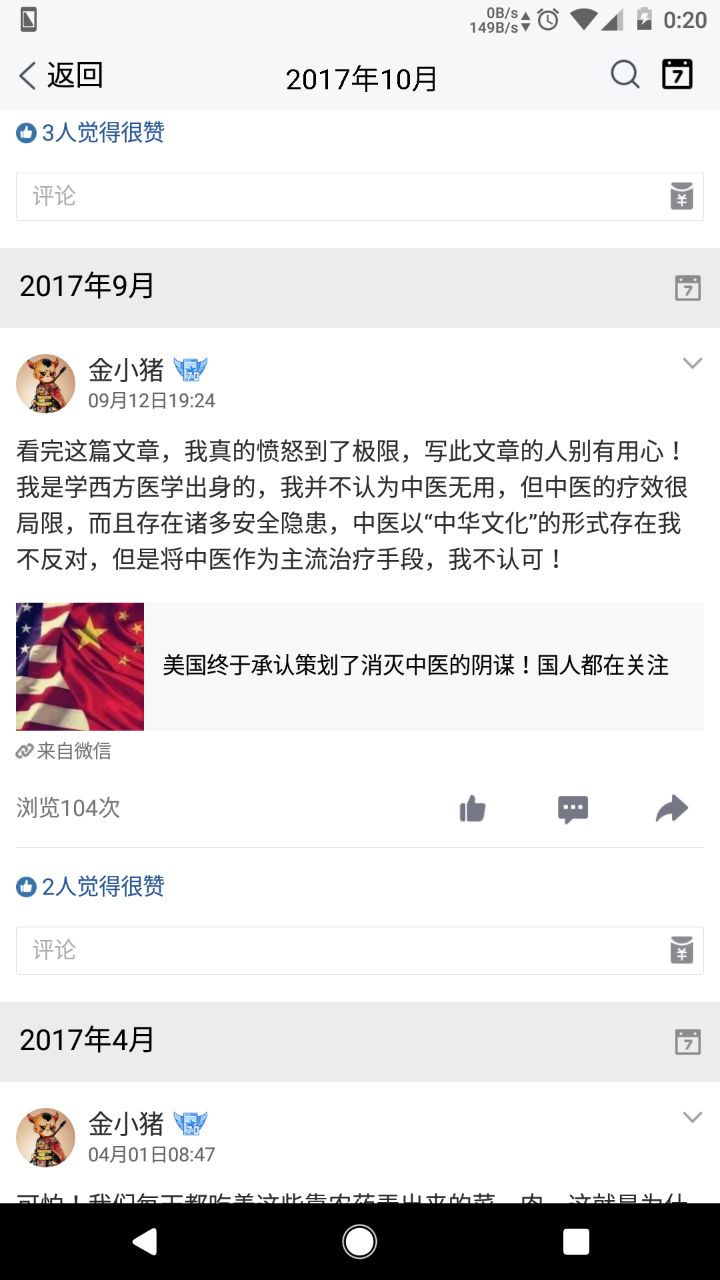This screenshot has height=1280, width=720.
Task: Tap the 评论 field below 3人觉得很赞
Action: pos(340,196)
